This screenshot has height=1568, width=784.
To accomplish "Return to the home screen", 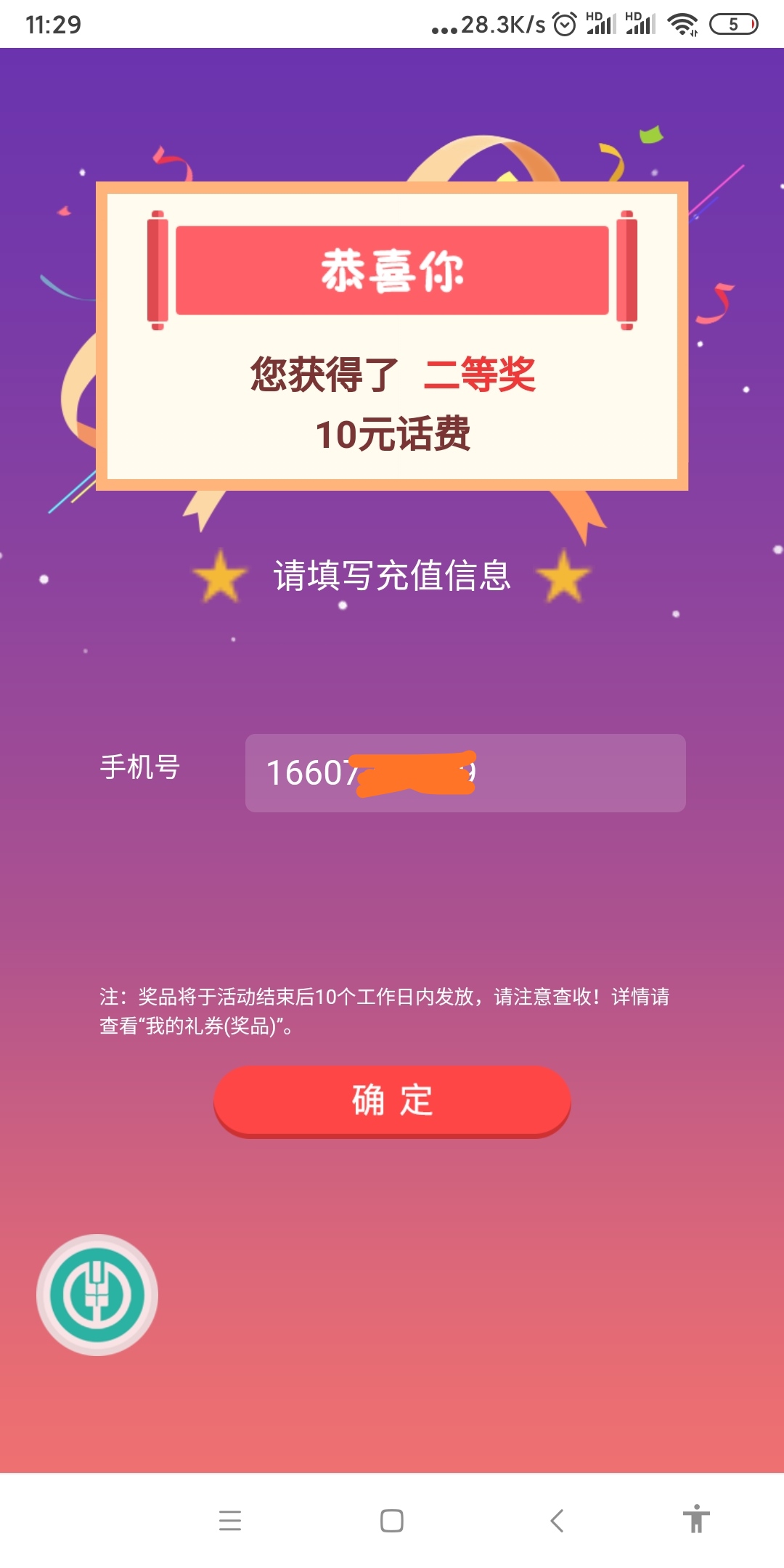I will pyautogui.click(x=392, y=1520).
